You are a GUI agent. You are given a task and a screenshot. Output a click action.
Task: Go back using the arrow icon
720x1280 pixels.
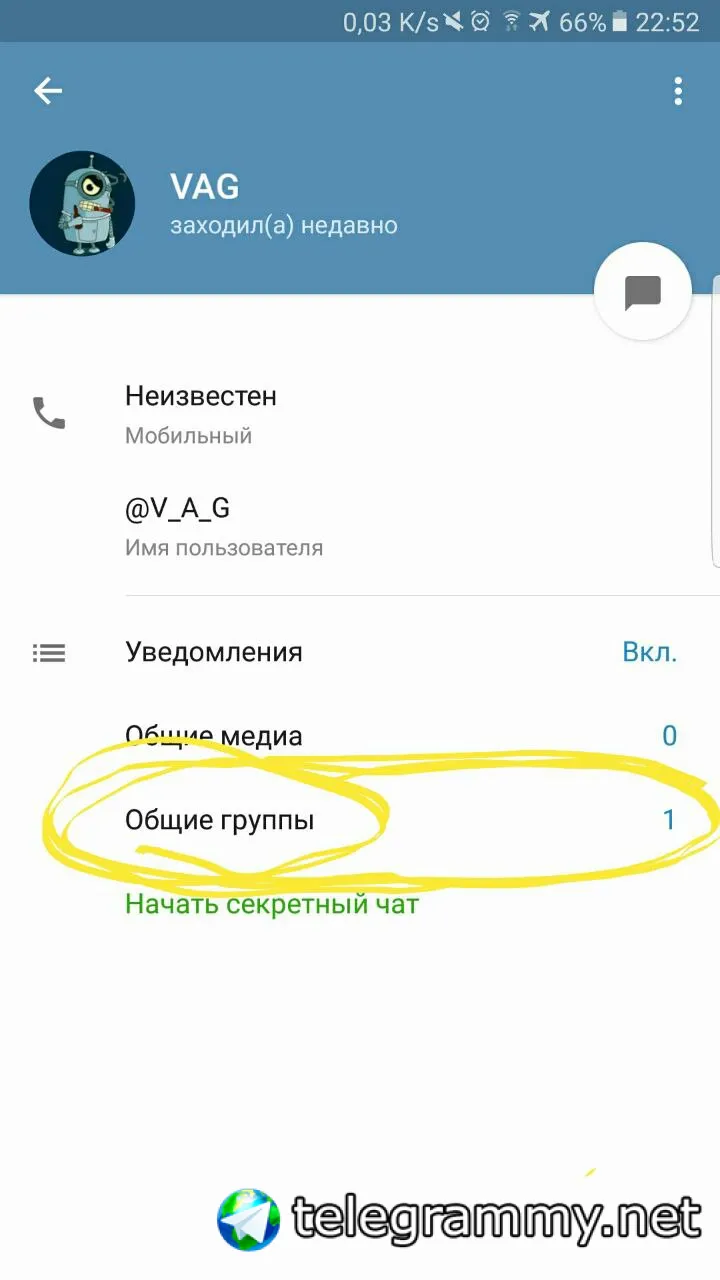(48, 91)
